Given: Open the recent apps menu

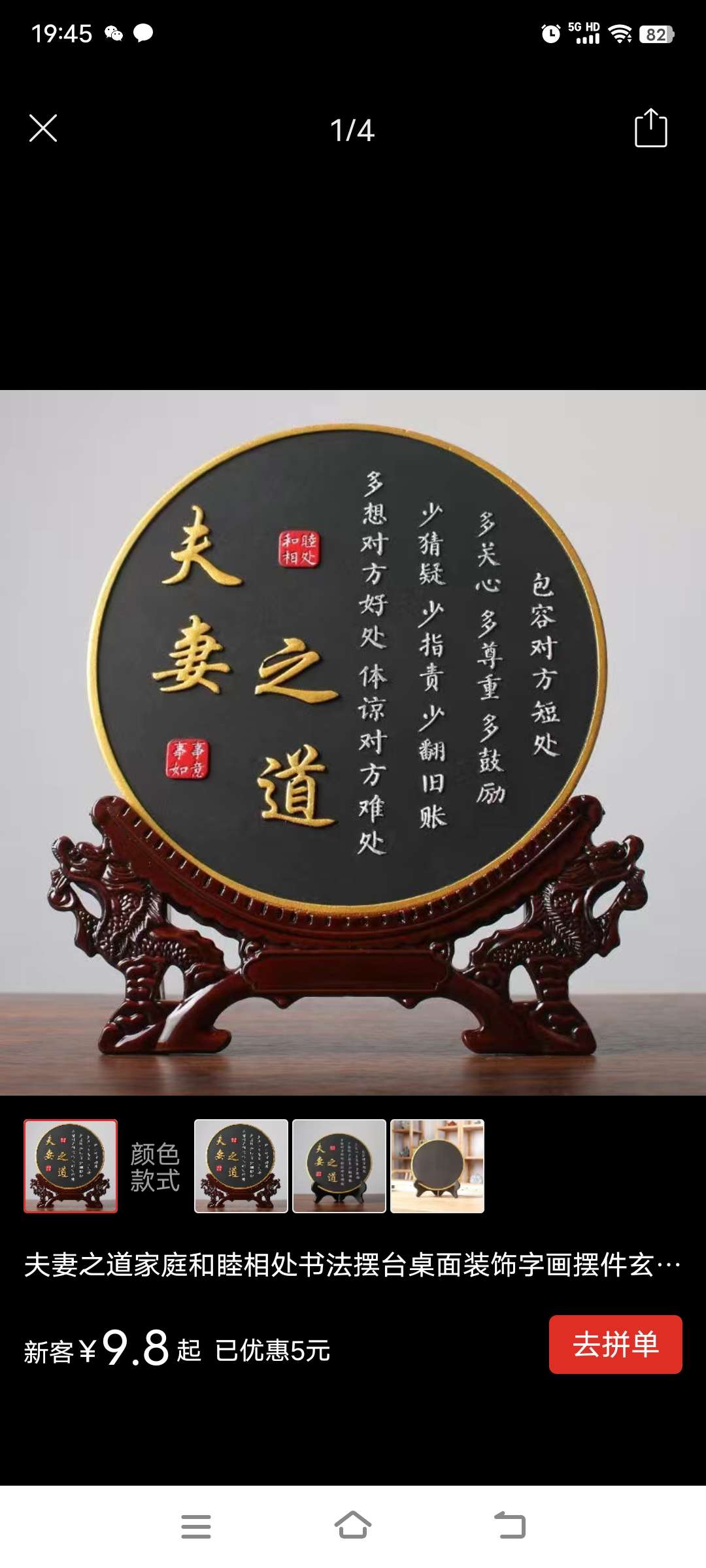Looking at the screenshot, I should (x=196, y=1526).
